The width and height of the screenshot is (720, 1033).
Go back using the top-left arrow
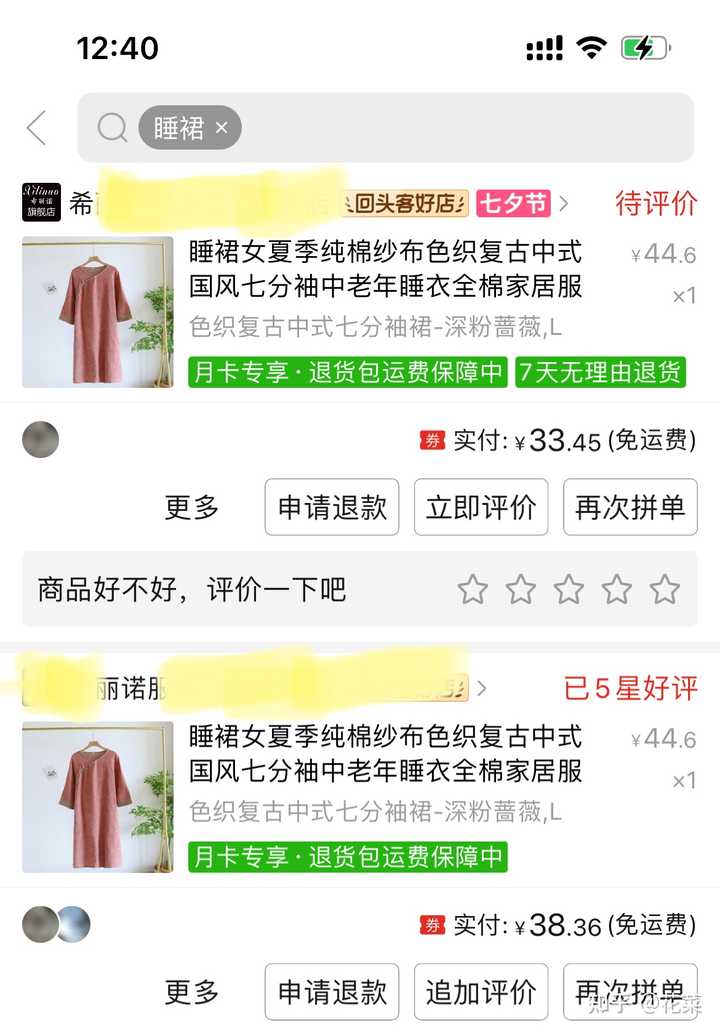[x=37, y=128]
